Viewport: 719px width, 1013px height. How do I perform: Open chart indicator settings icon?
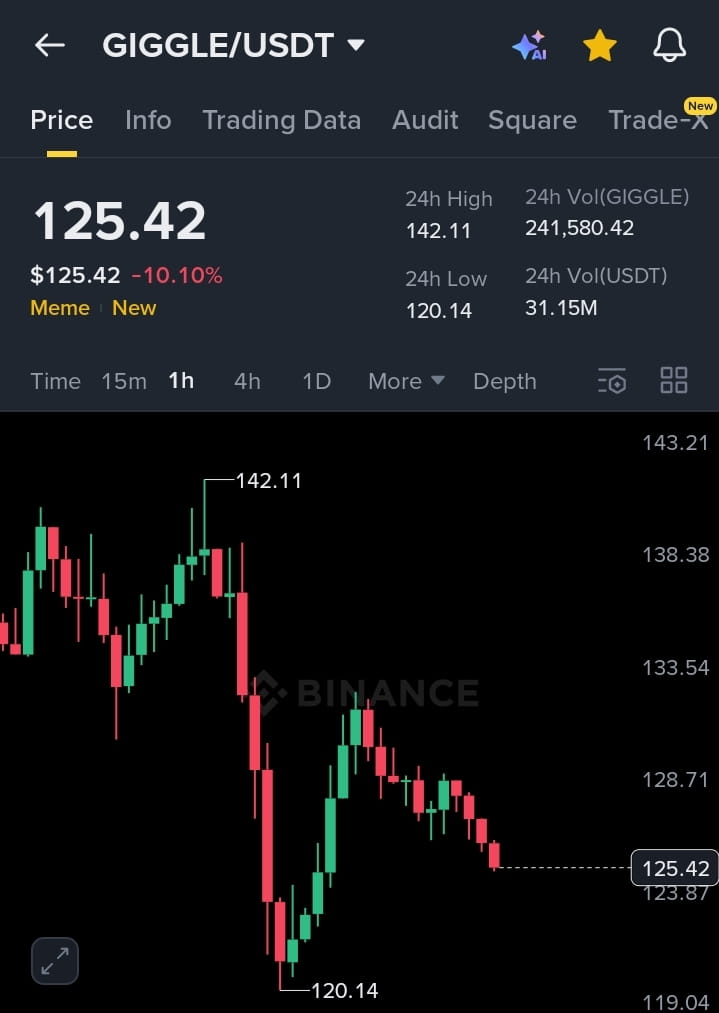pyautogui.click(x=612, y=381)
